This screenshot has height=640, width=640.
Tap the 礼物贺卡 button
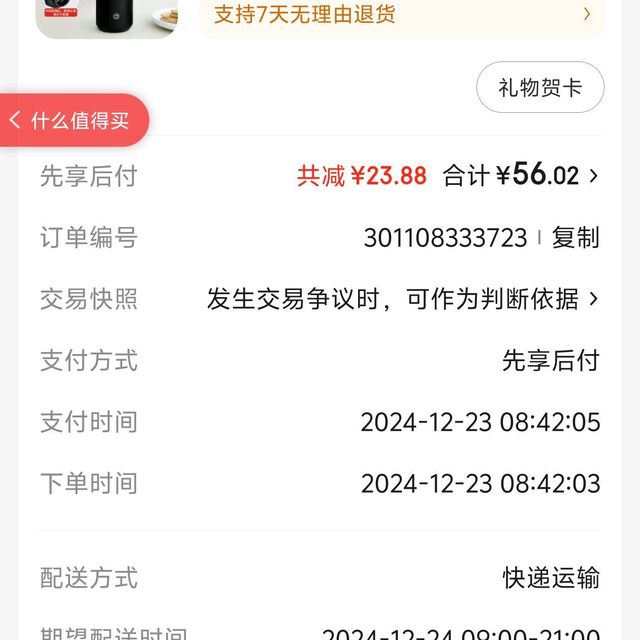[x=540, y=87]
